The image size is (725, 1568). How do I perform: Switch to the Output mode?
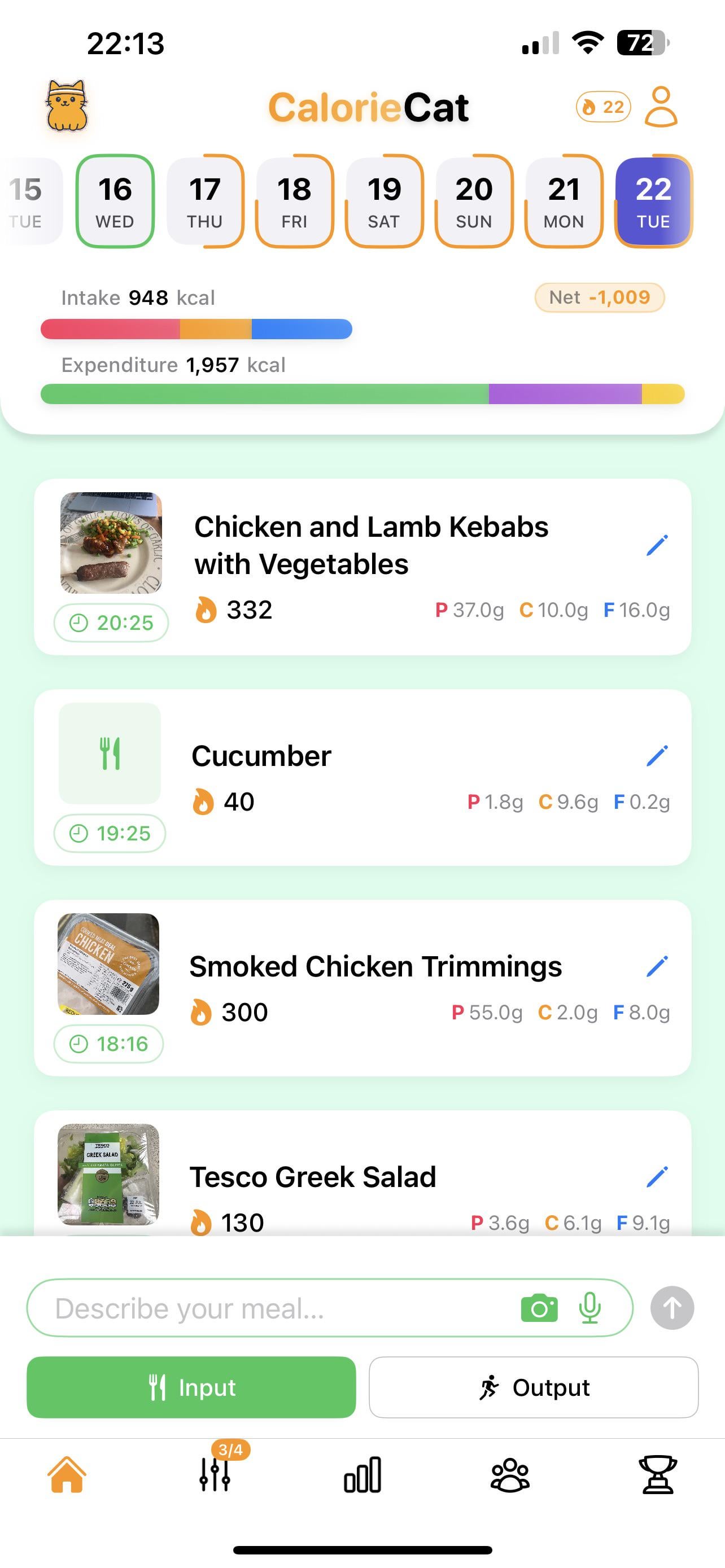533,1387
